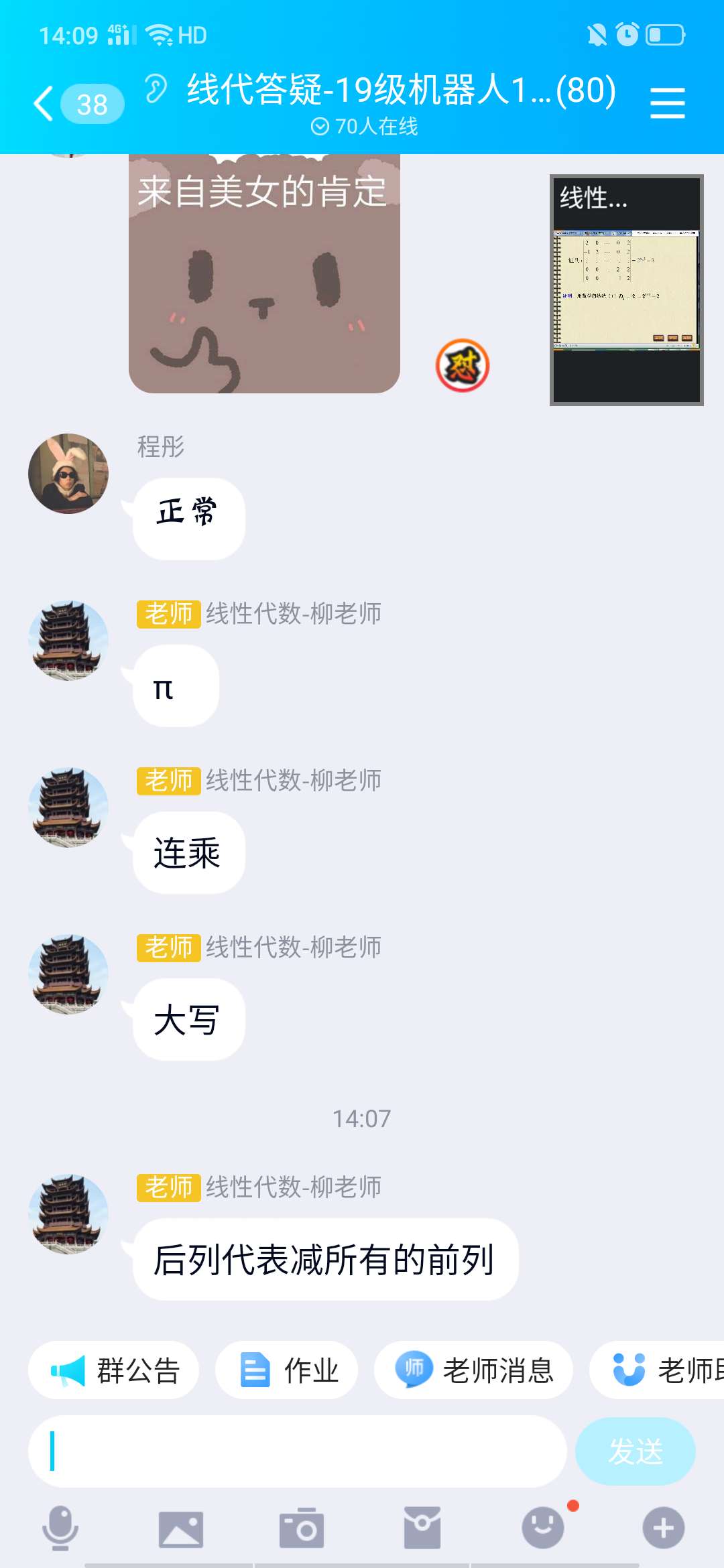Open the group menu icon
This screenshot has height=1568, width=724.
click(667, 103)
